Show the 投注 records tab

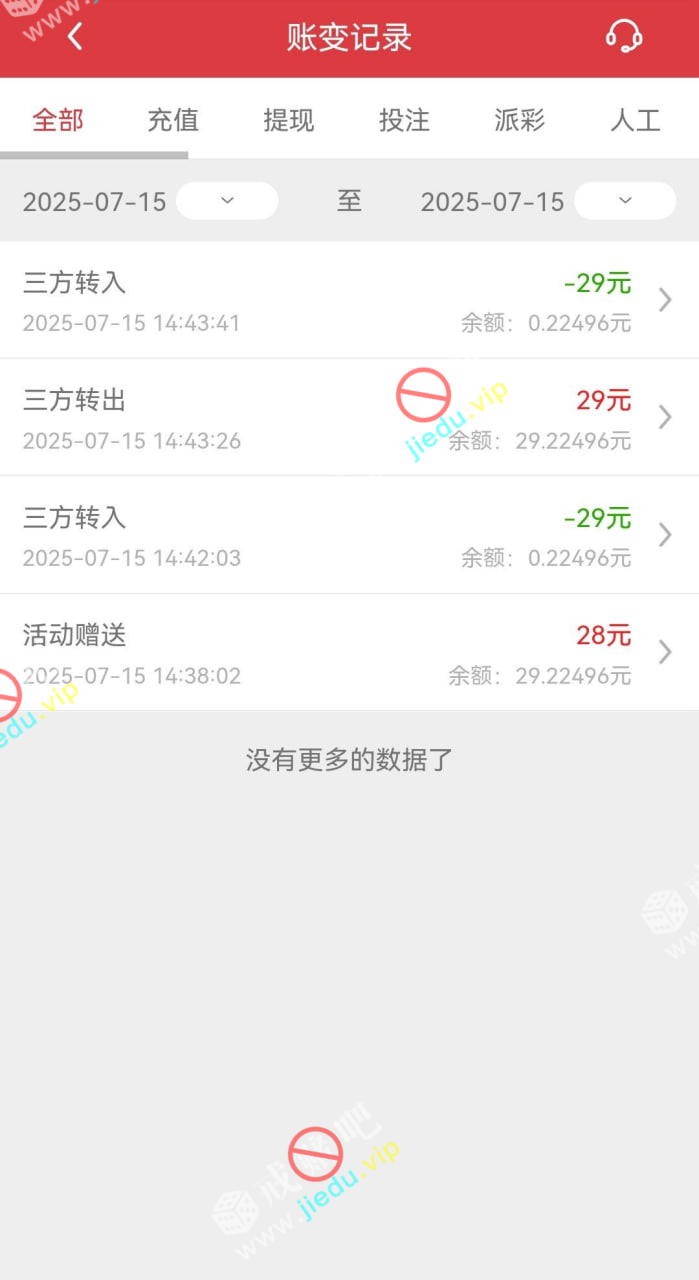pyautogui.click(x=404, y=121)
